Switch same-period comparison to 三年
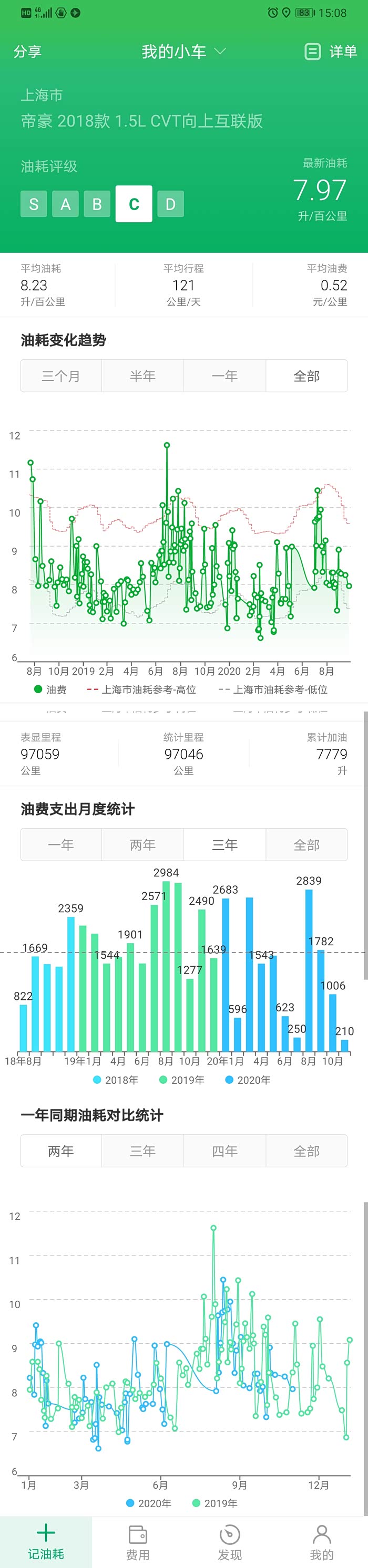 [x=142, y=1151]
